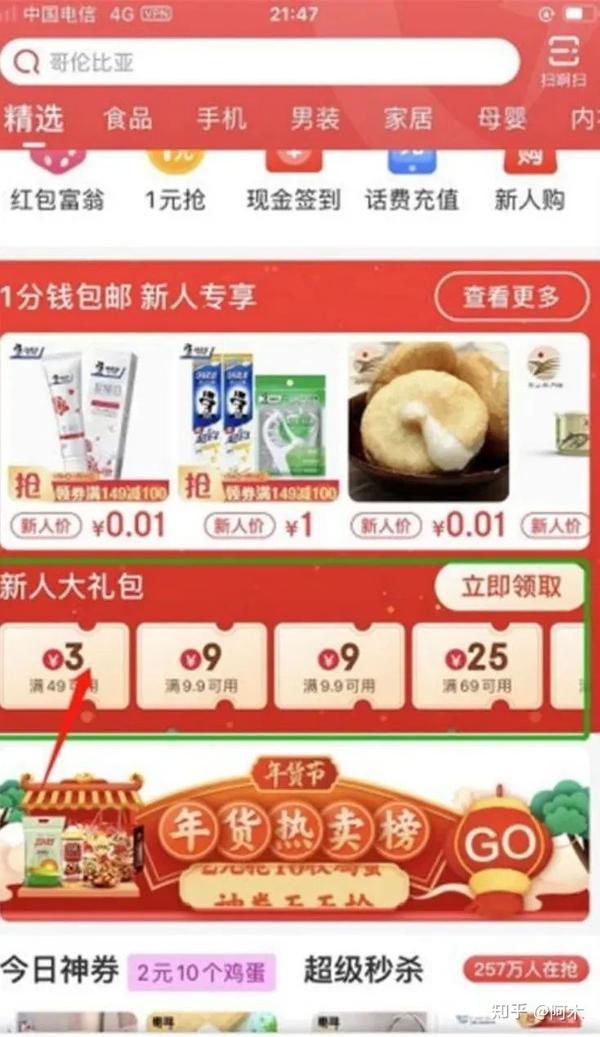
Task: Open 现金签到 check-in
Action: 293,185
